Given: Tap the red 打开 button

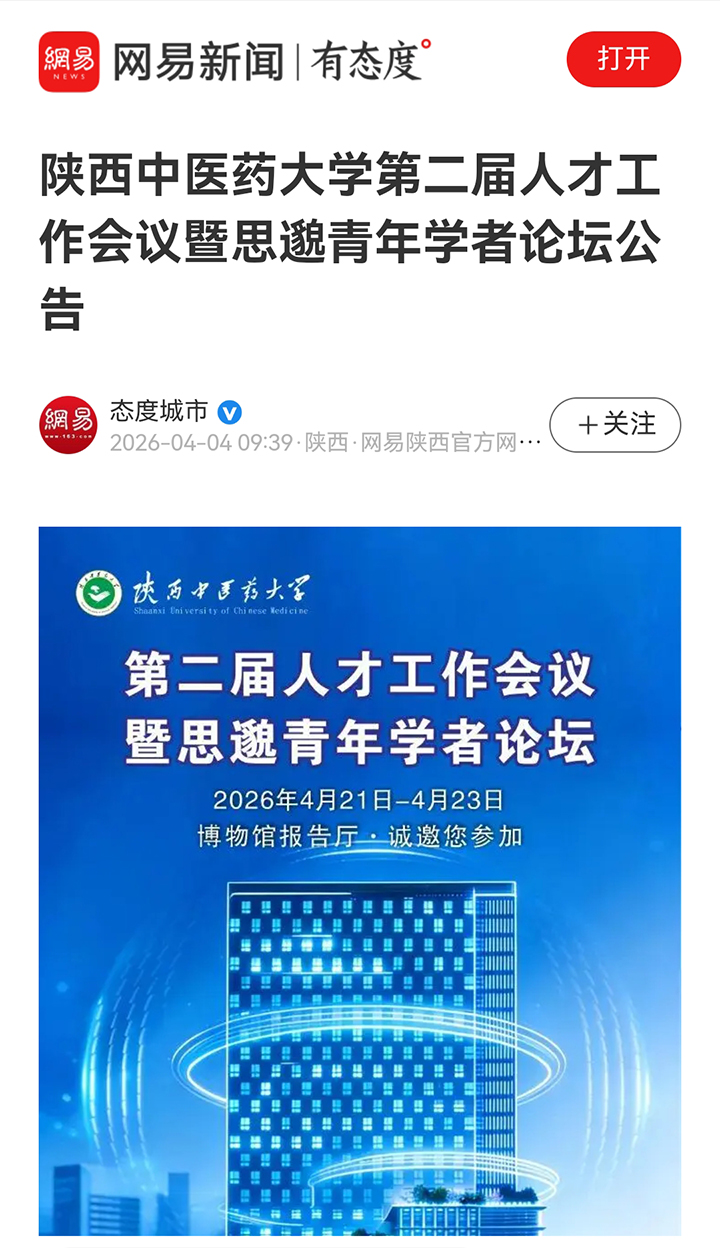Looking at the screenshot, I should tap(623, 60).
